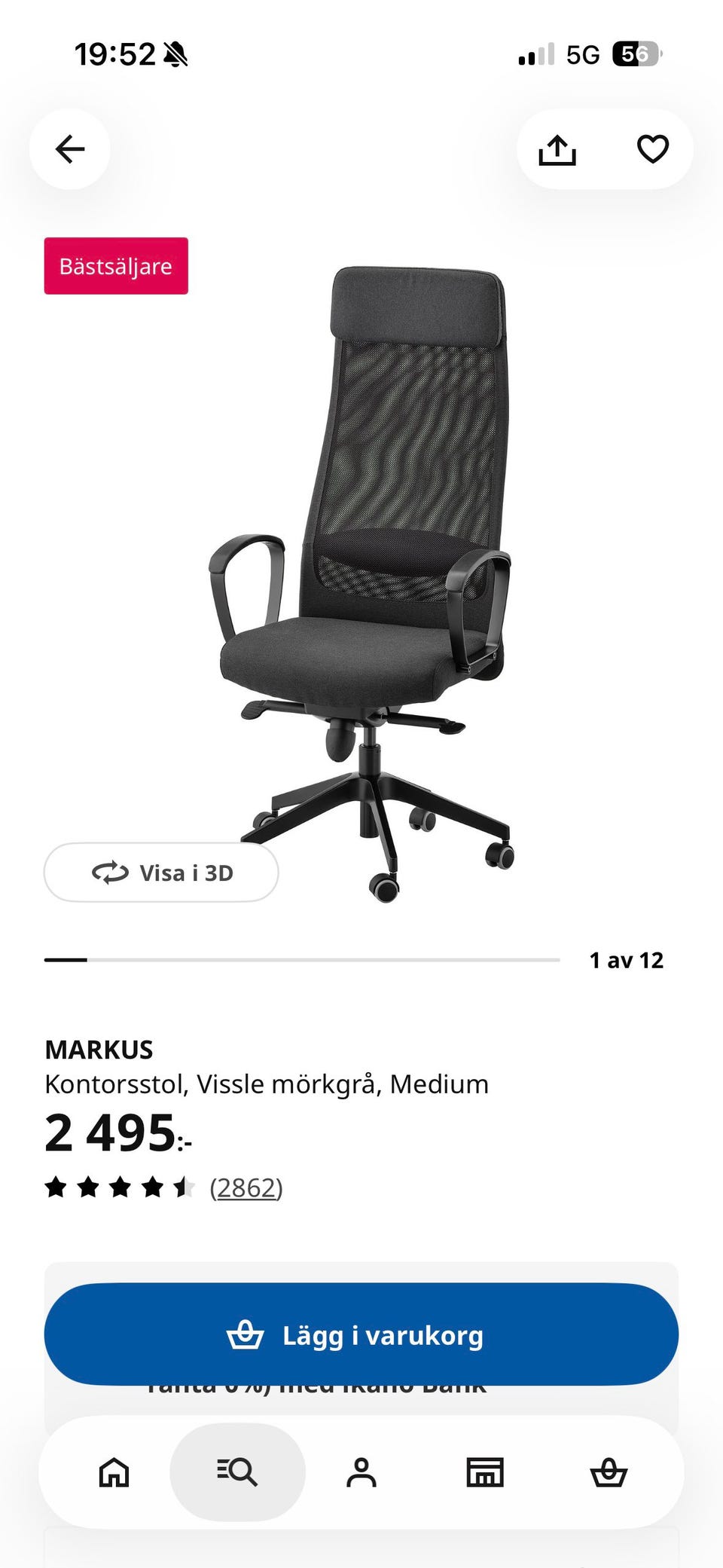The height and width of the screenshot is (1568, 723).
Task: Open the shopping basket tab
Action: 609,1472
